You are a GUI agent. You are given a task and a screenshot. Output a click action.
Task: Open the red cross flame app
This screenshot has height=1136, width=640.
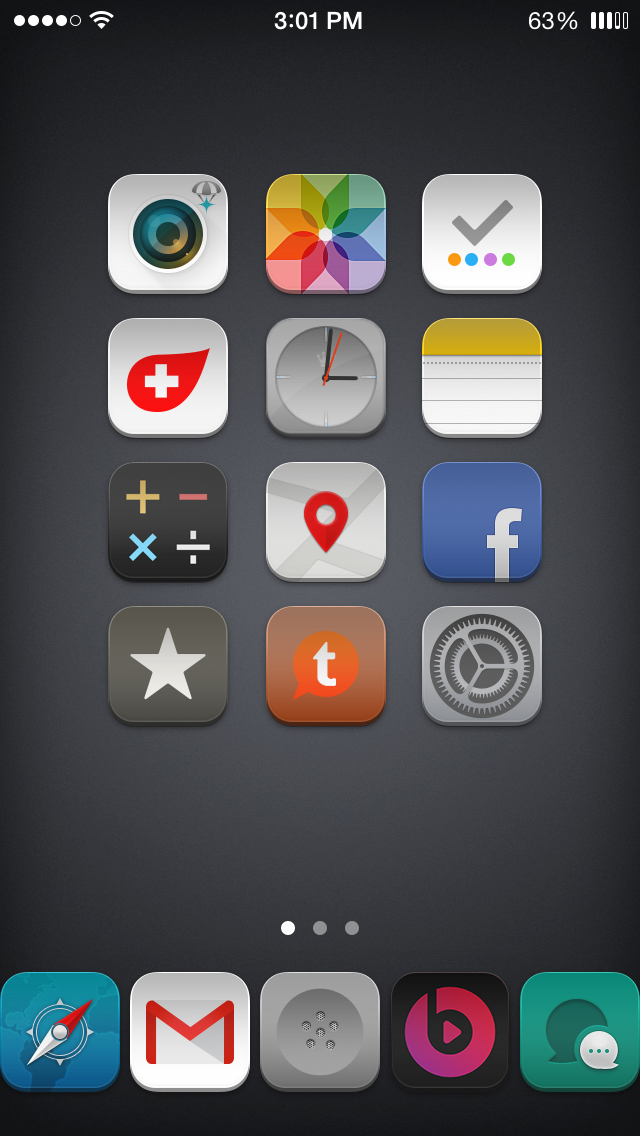[x=168, y=377]
